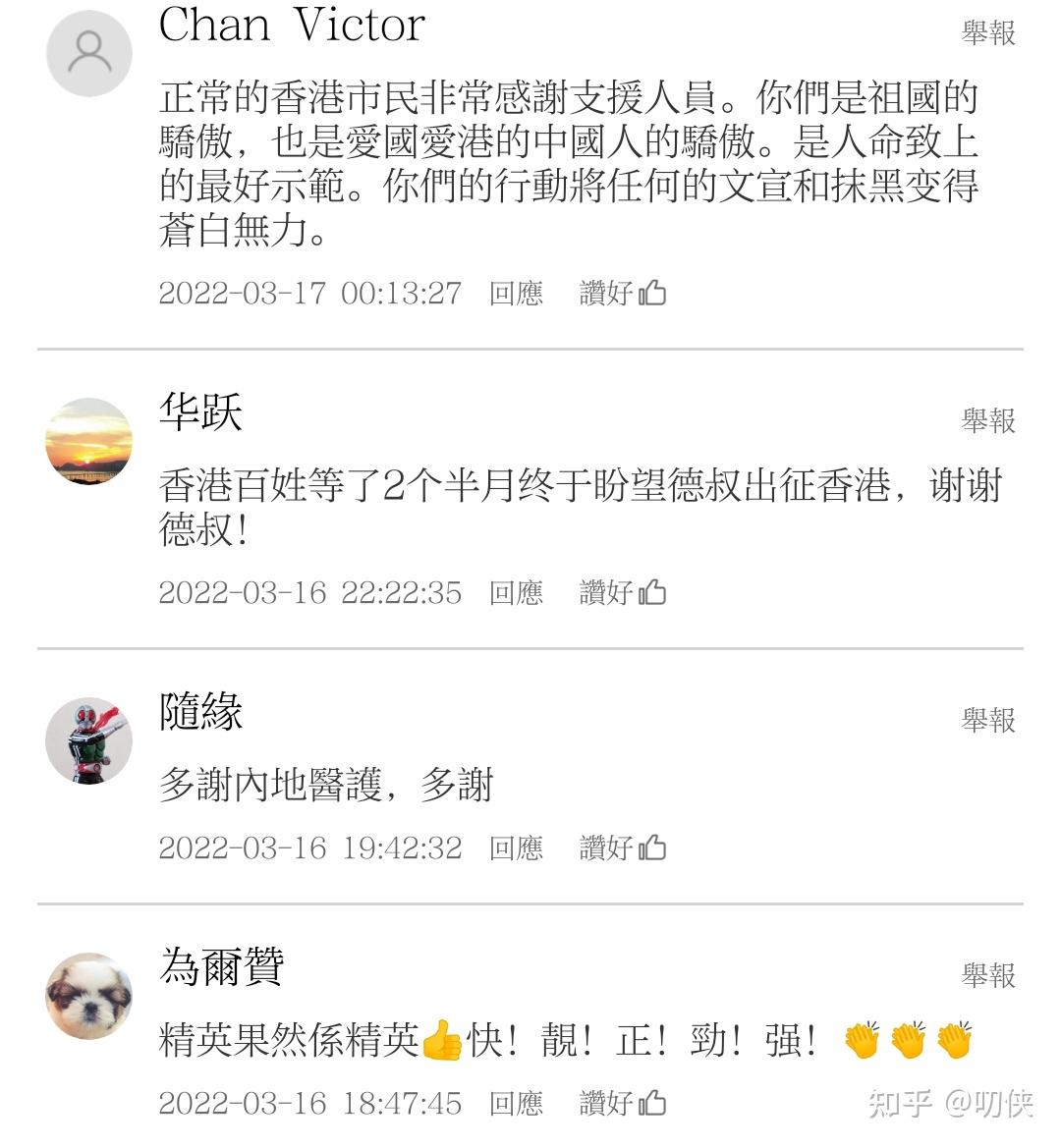Like Chan Victor's comment
The width and height of the screenshot is (1061, 1148).
(x=623, y=293)
